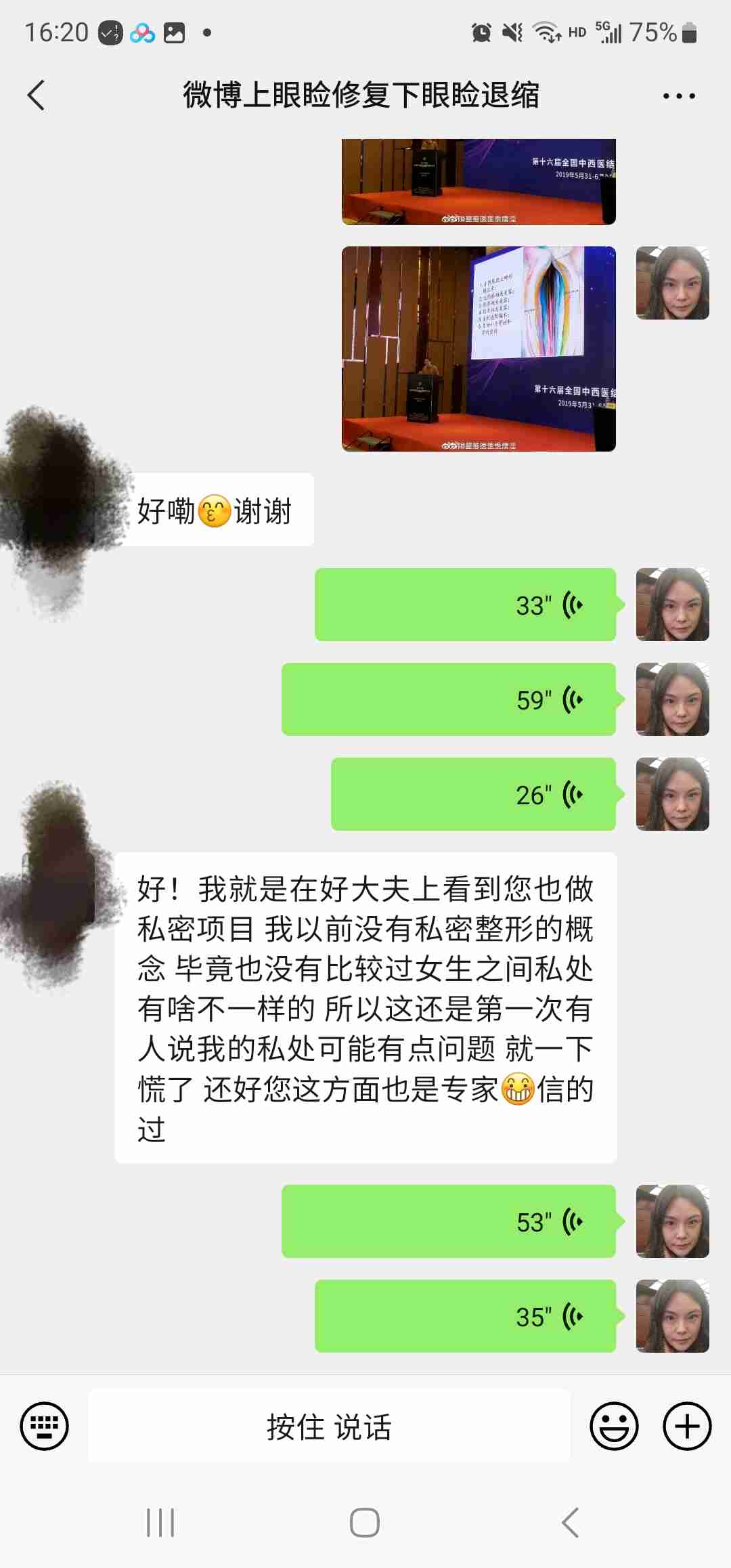Play the 59-second voice message
Image resolution: width=731 pixels, height=1568 pixels.
(448, 699)
